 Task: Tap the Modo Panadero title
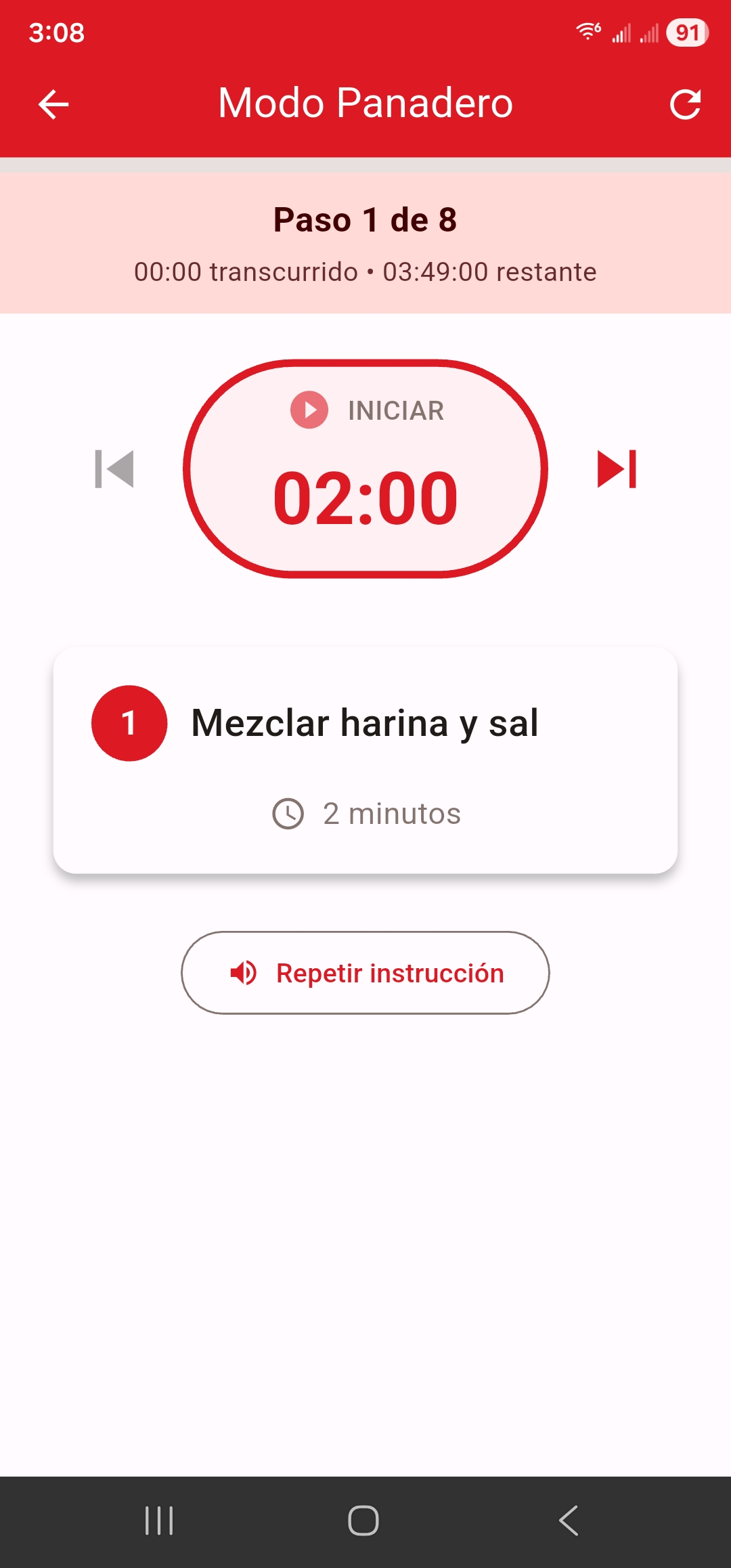365,104
